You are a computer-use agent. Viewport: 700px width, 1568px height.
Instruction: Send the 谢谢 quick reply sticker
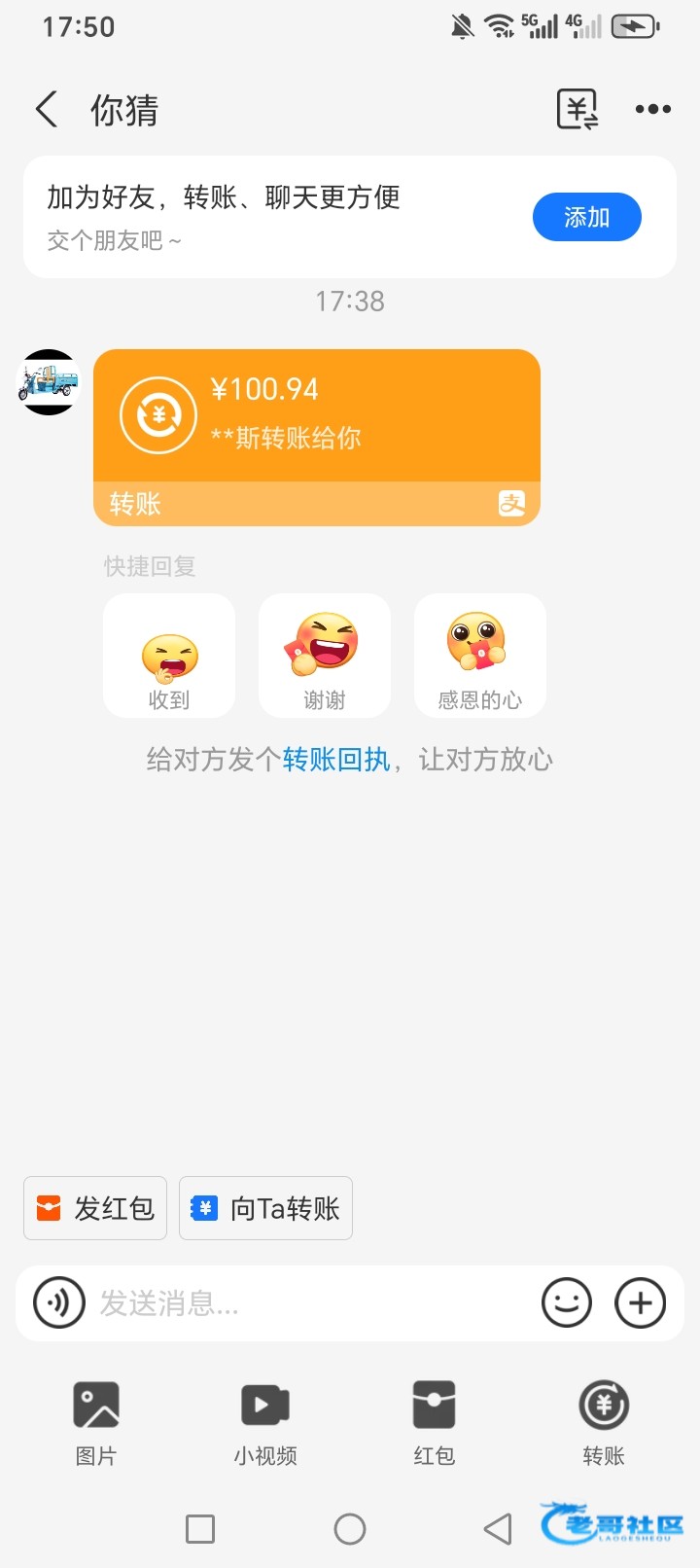click(325, 656)
